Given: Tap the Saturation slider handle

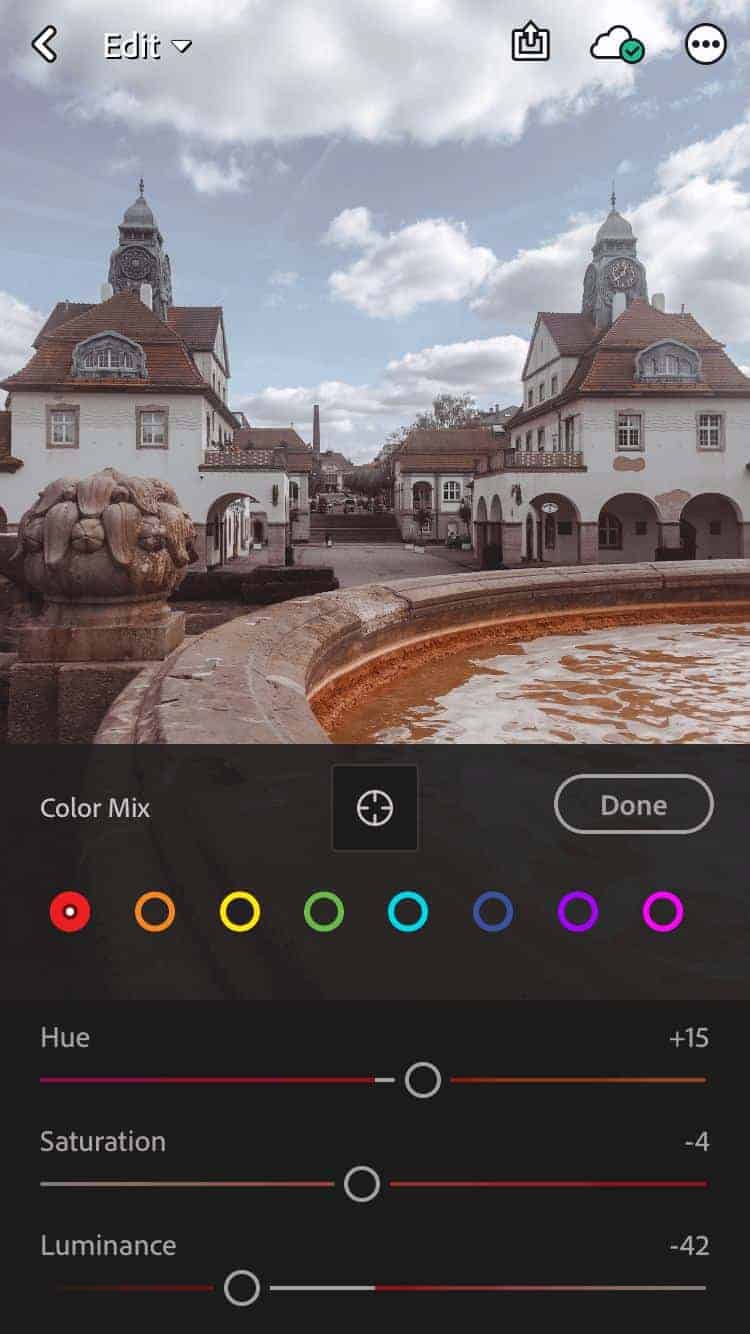Looking at the screenshot, I should [x=362, y=1184].
